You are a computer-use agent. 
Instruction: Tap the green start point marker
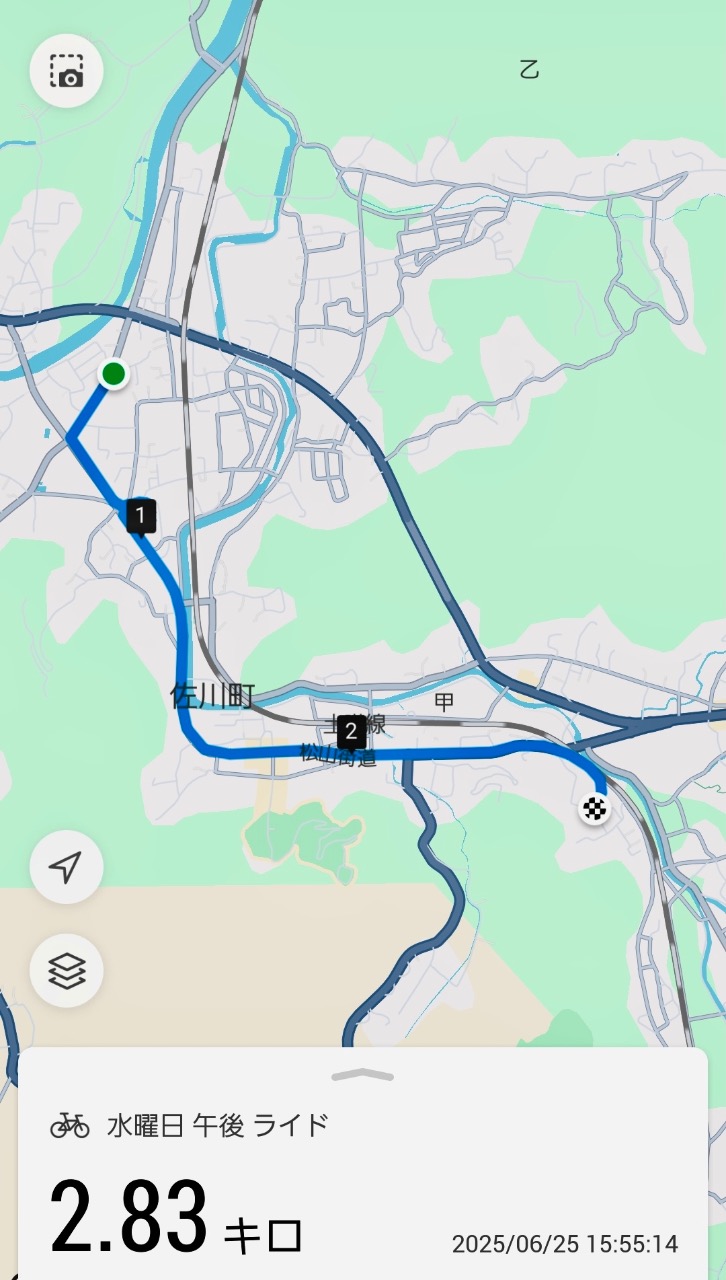(x=114, y=374)
